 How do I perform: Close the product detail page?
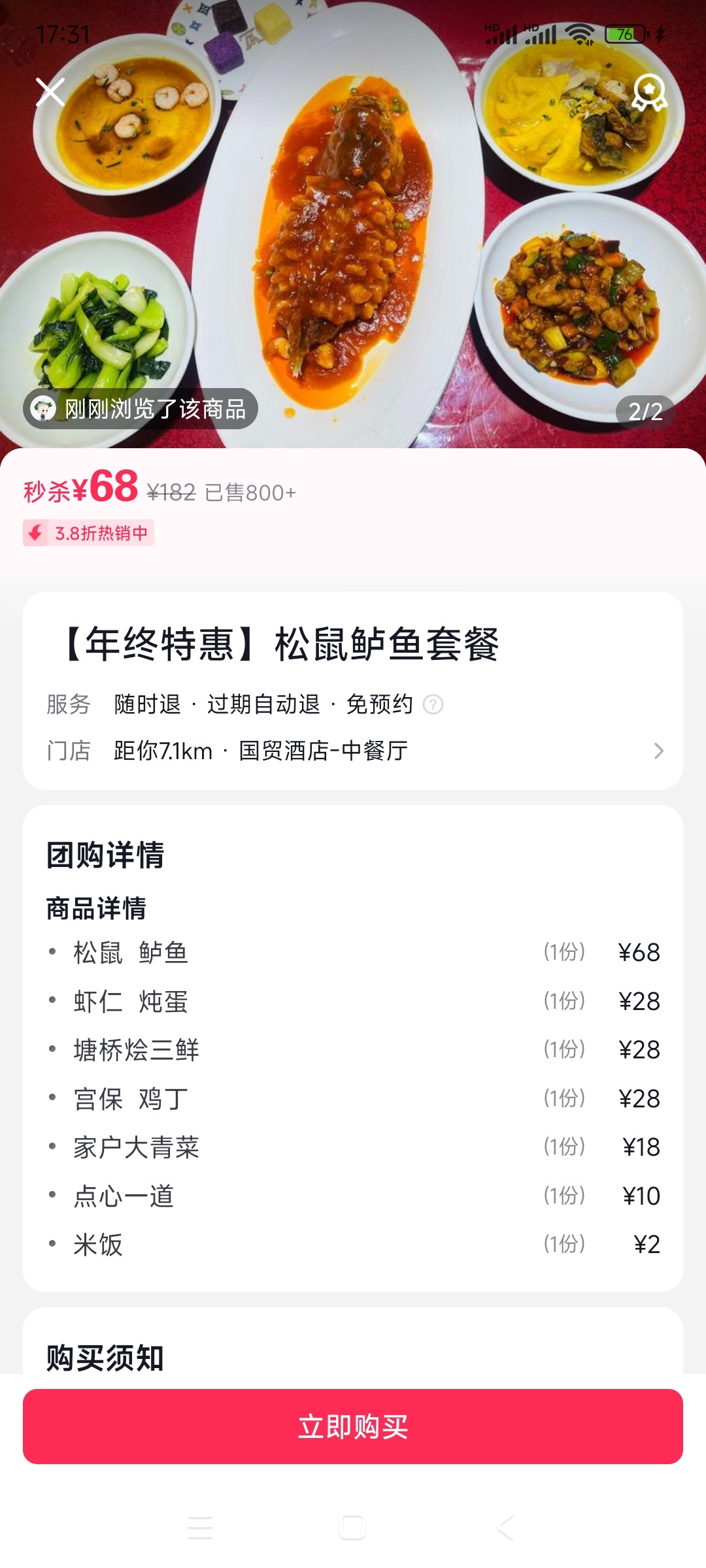(x=50, y=92)
